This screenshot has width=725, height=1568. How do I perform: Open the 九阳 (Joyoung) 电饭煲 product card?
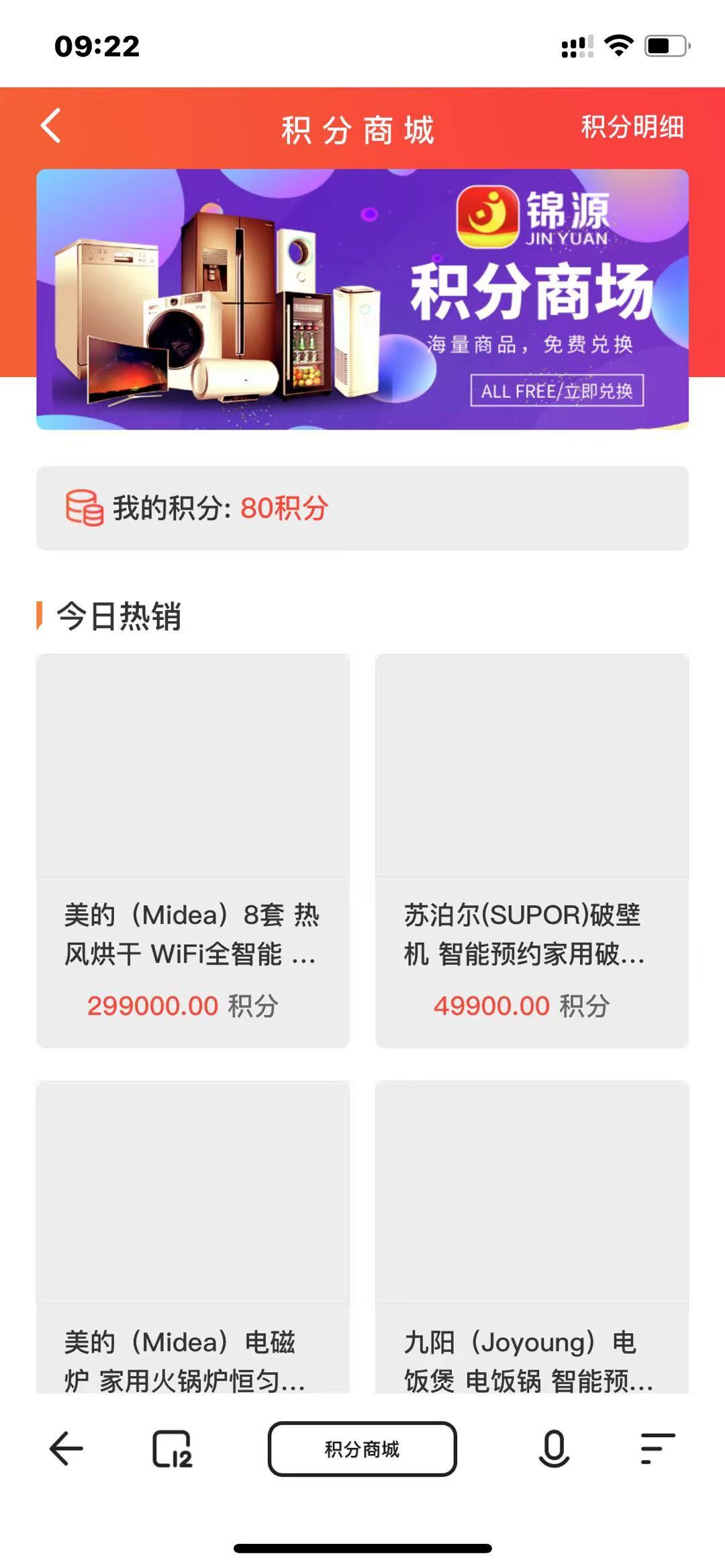tap(532, 1238)
